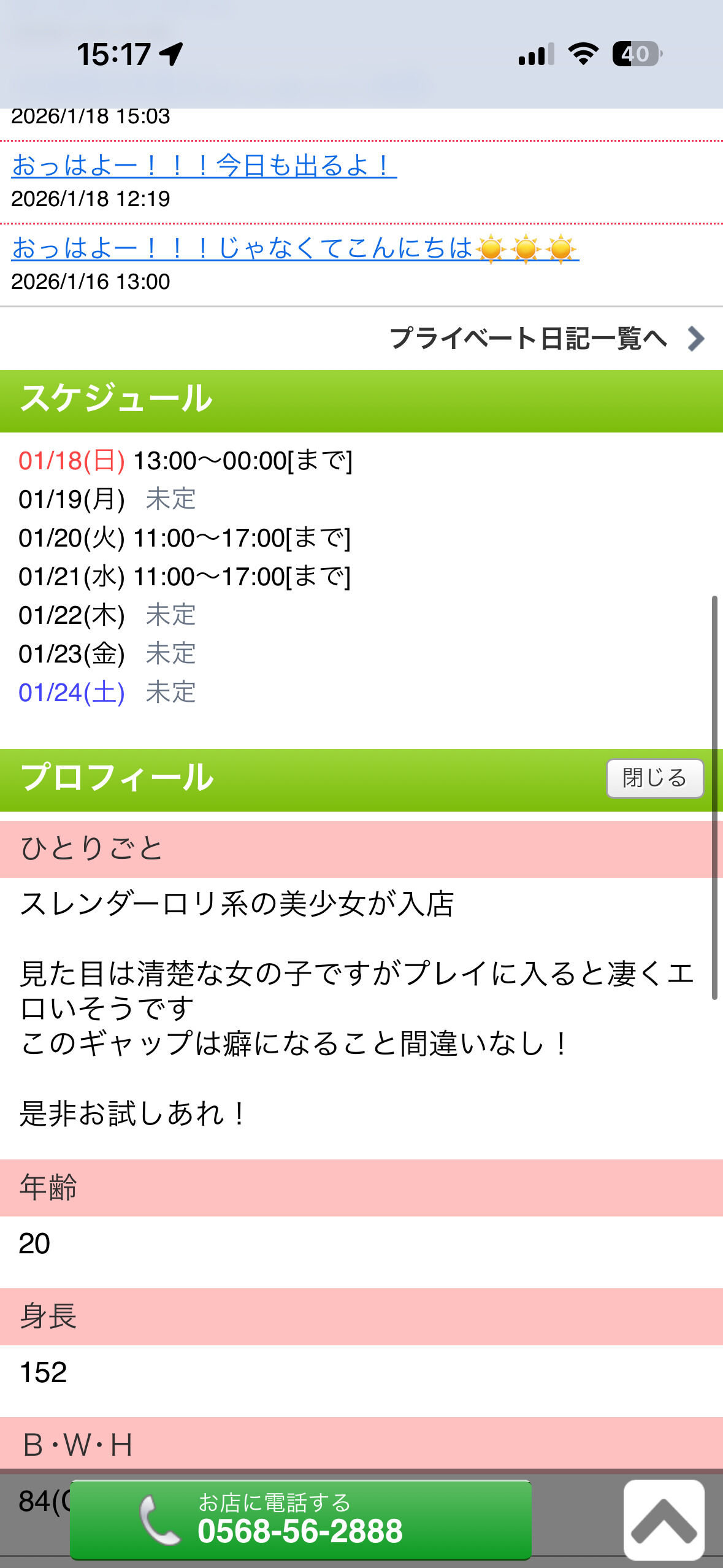
Task: Jump back to top with up arrow
Action: click(664, 1519)
